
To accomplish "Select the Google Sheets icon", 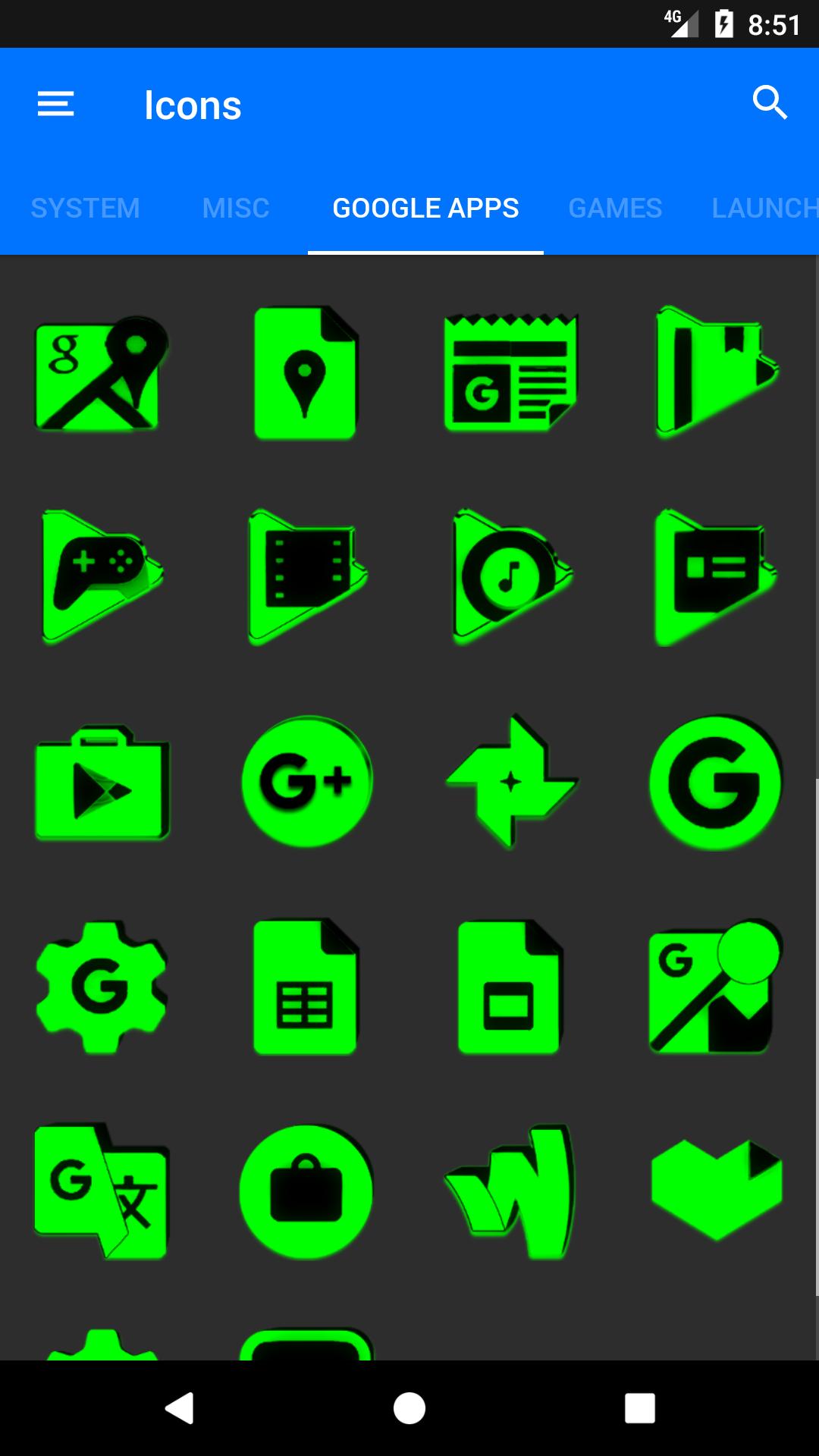I will tap(306, 987).
